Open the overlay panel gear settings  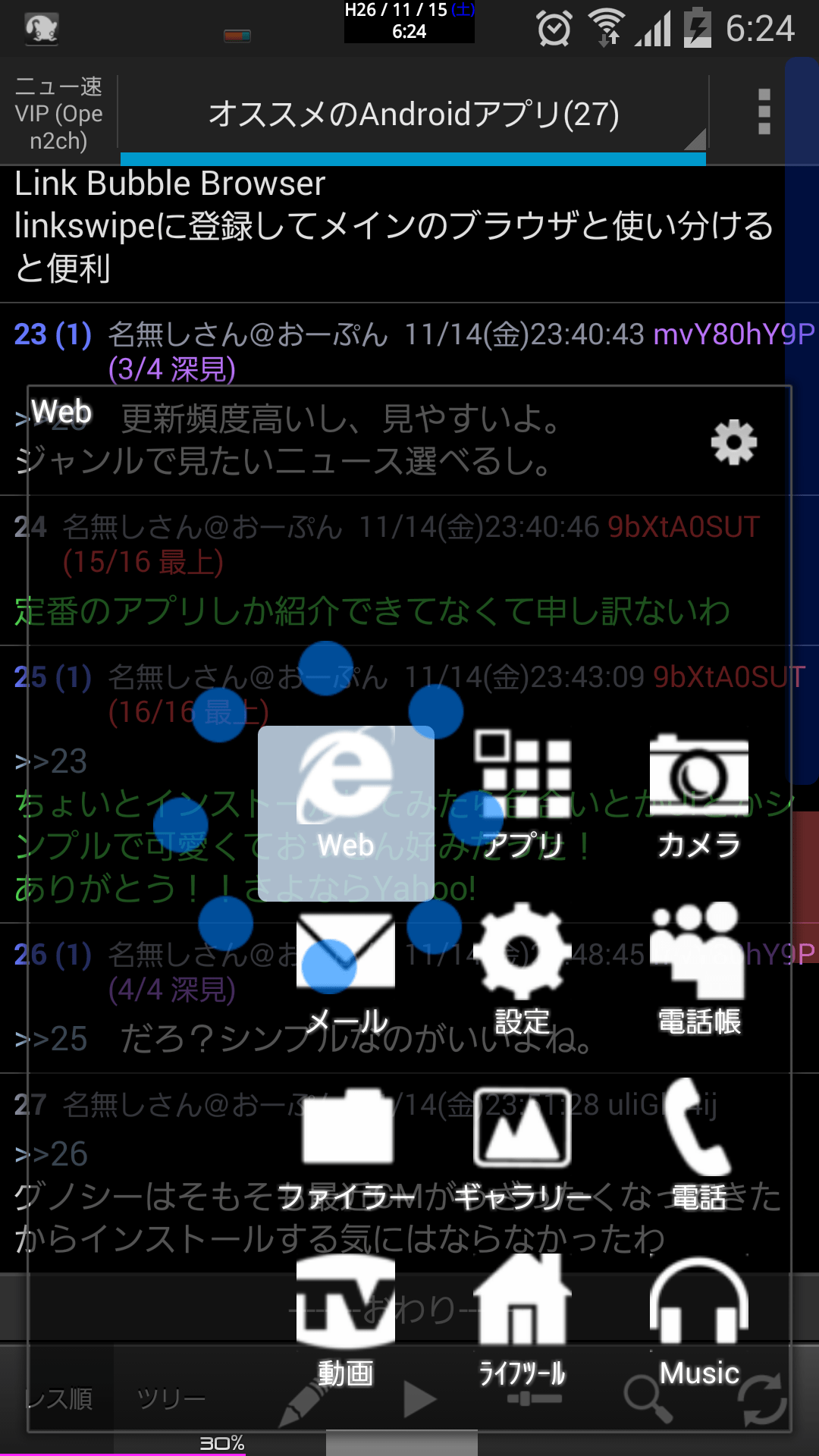pyautogui.click(x=733, y=442)
